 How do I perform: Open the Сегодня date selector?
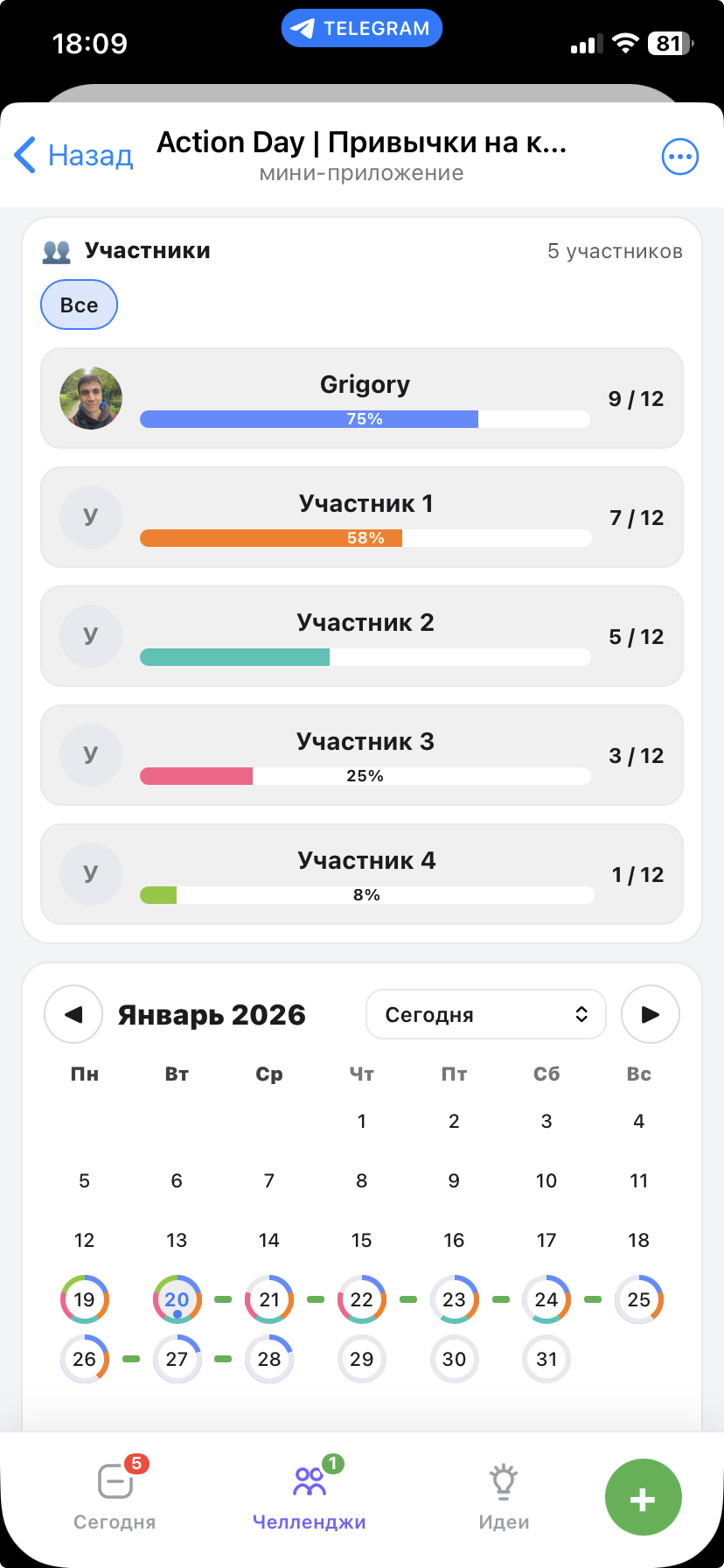coord(485,1014)
